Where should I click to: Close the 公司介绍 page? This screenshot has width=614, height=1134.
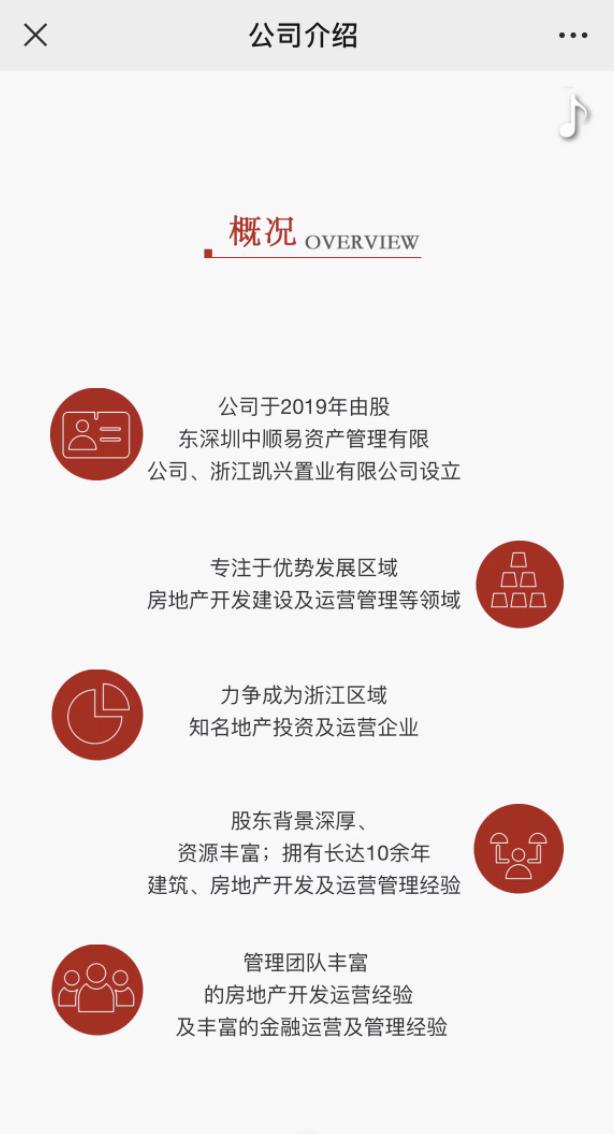(35, 36)
